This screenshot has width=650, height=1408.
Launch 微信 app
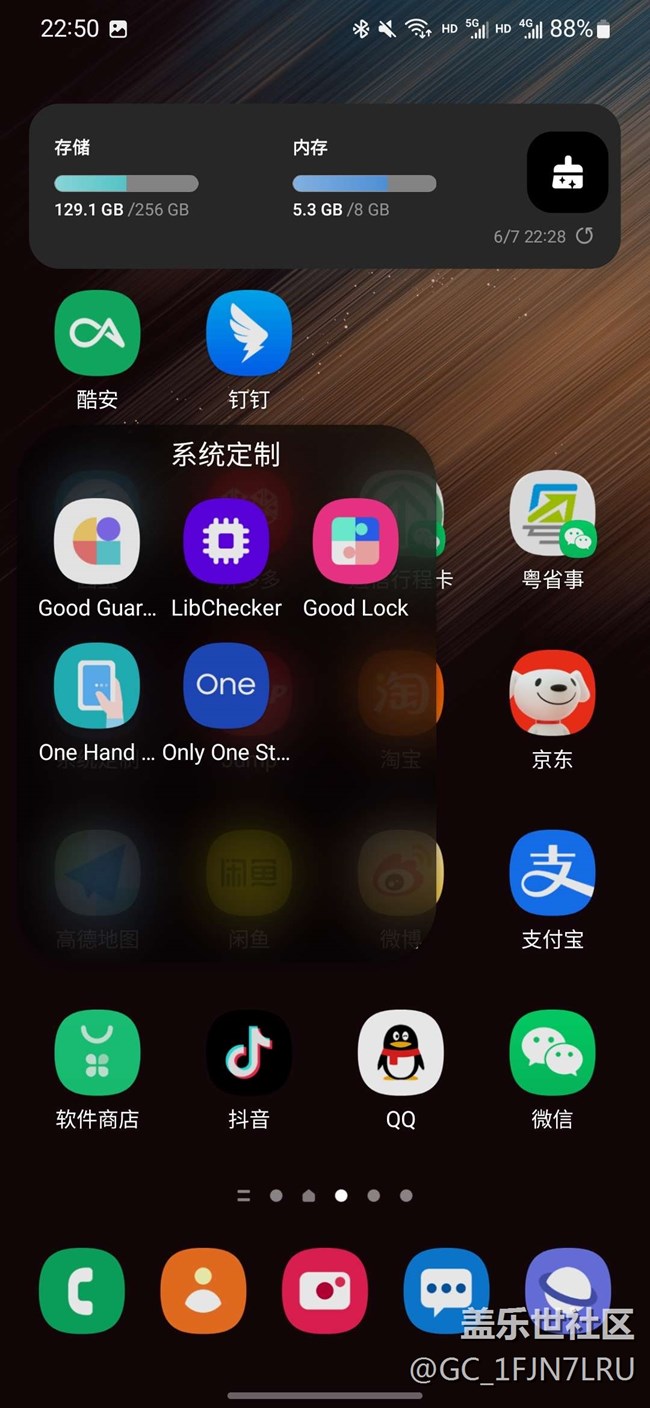(552, 1053)
